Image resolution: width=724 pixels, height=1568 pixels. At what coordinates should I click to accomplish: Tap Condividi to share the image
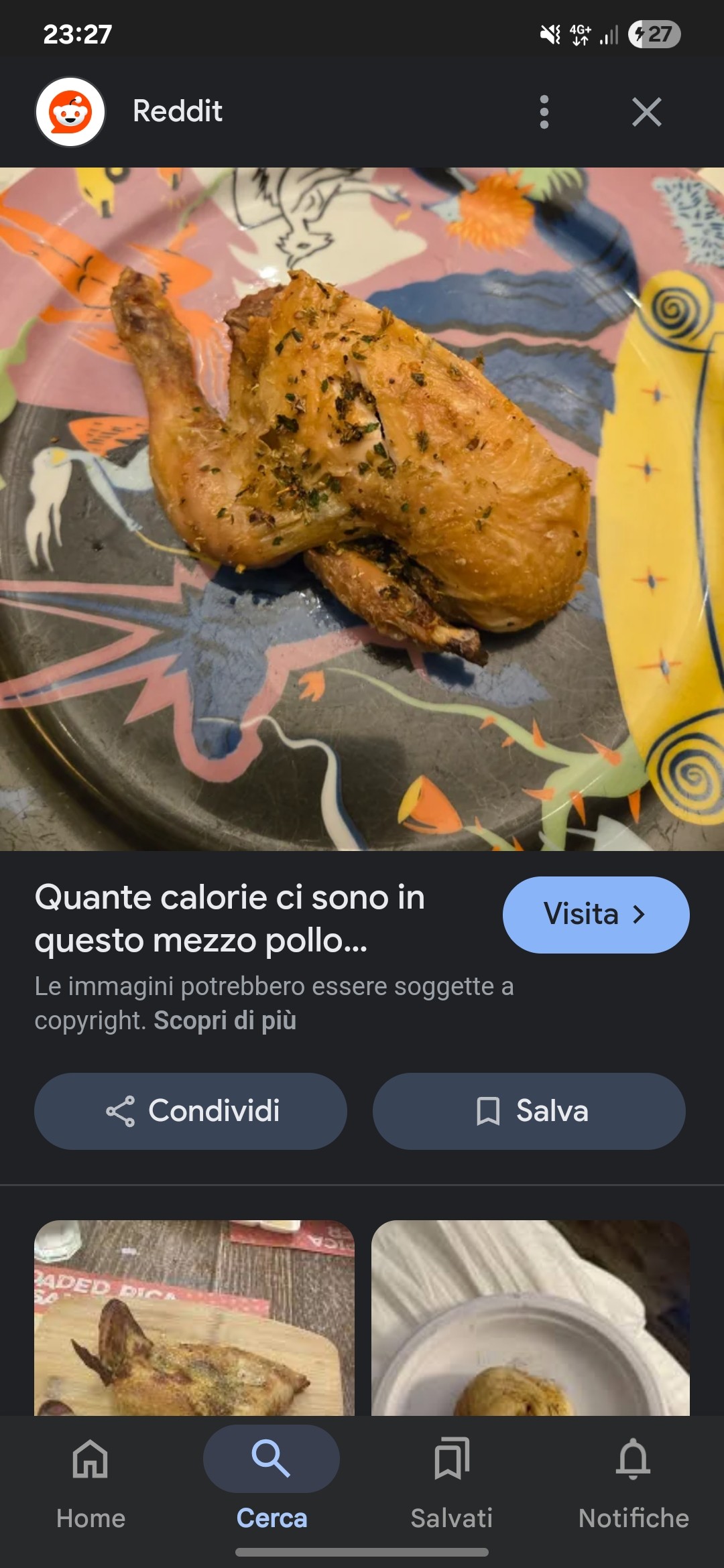(x=191, y=1110)
